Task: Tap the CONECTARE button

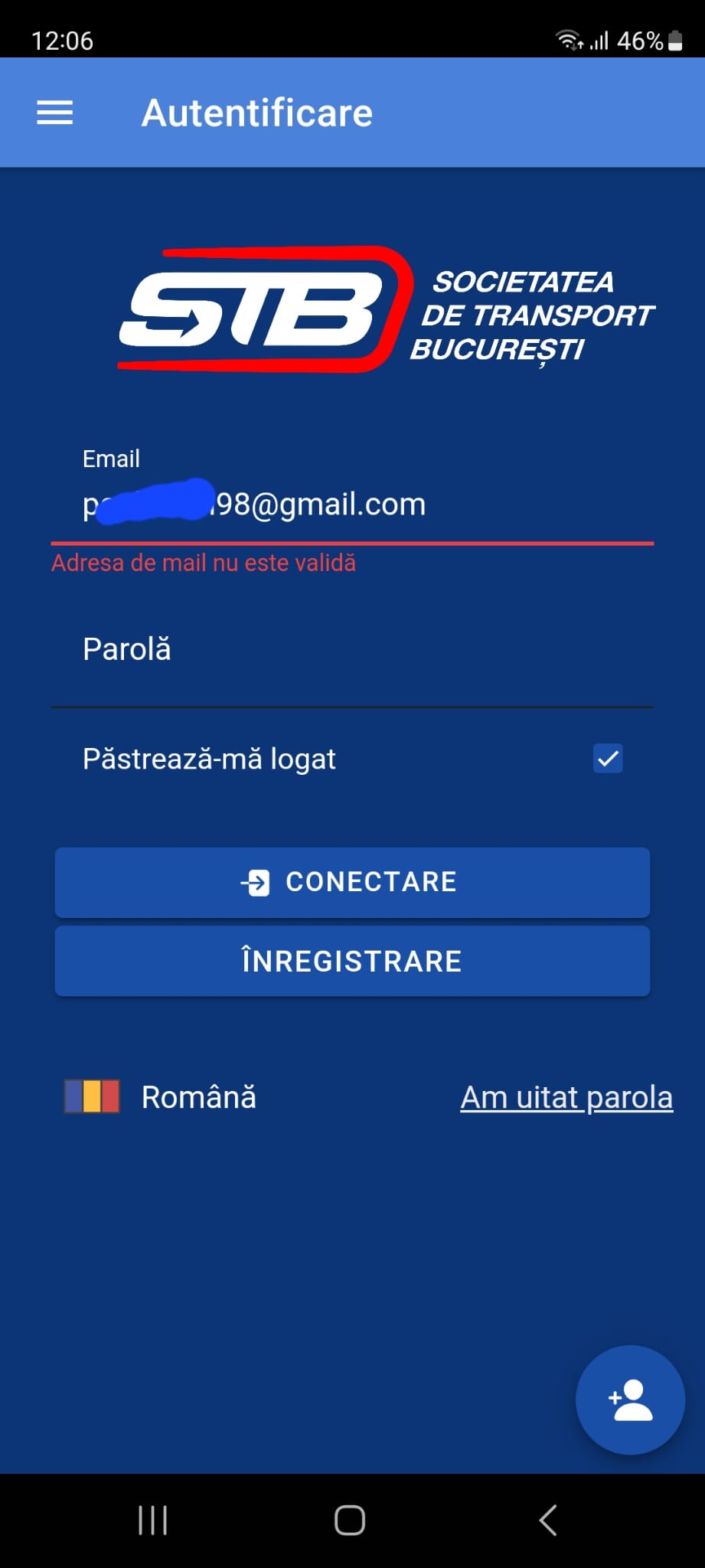Action: [352, 882]
